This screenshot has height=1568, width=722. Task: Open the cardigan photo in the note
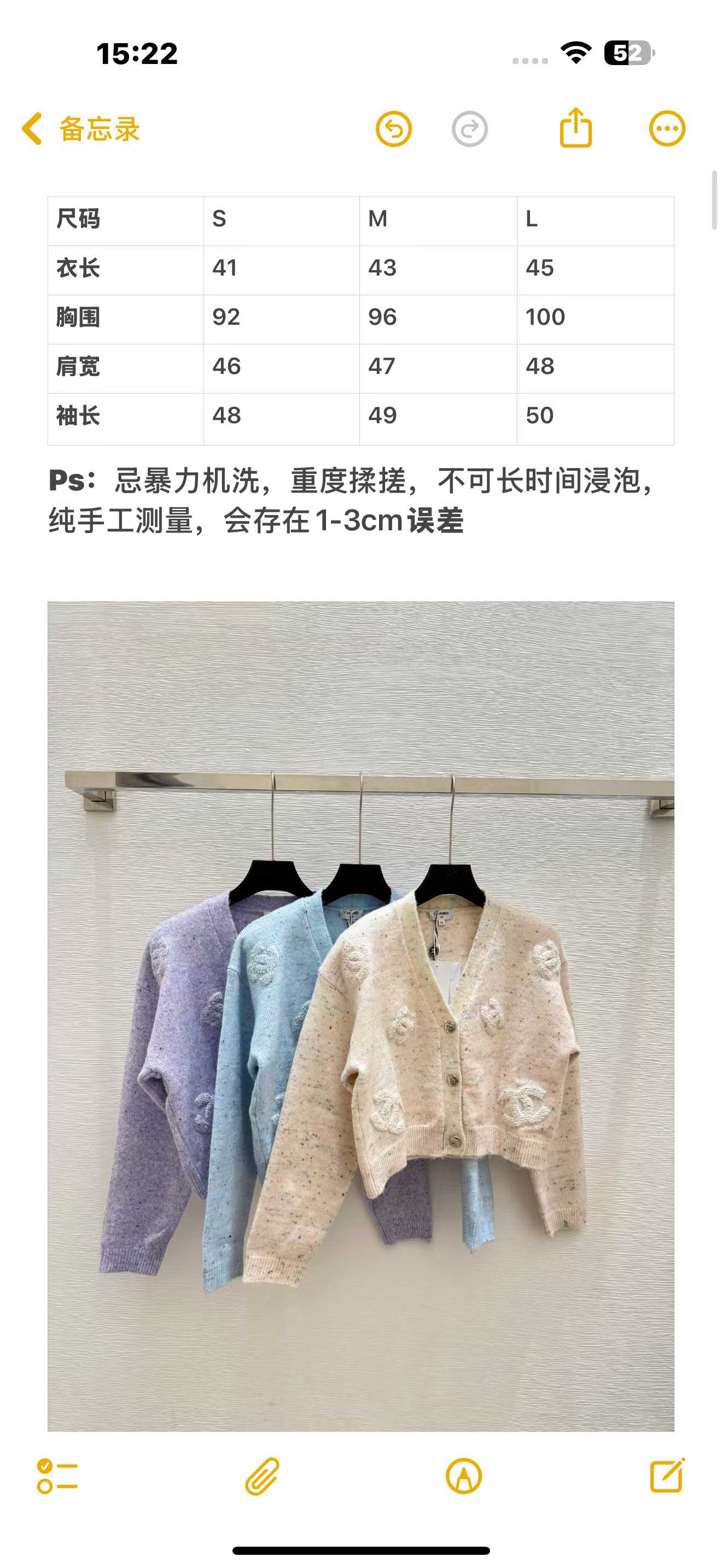tap(360, 1016)
